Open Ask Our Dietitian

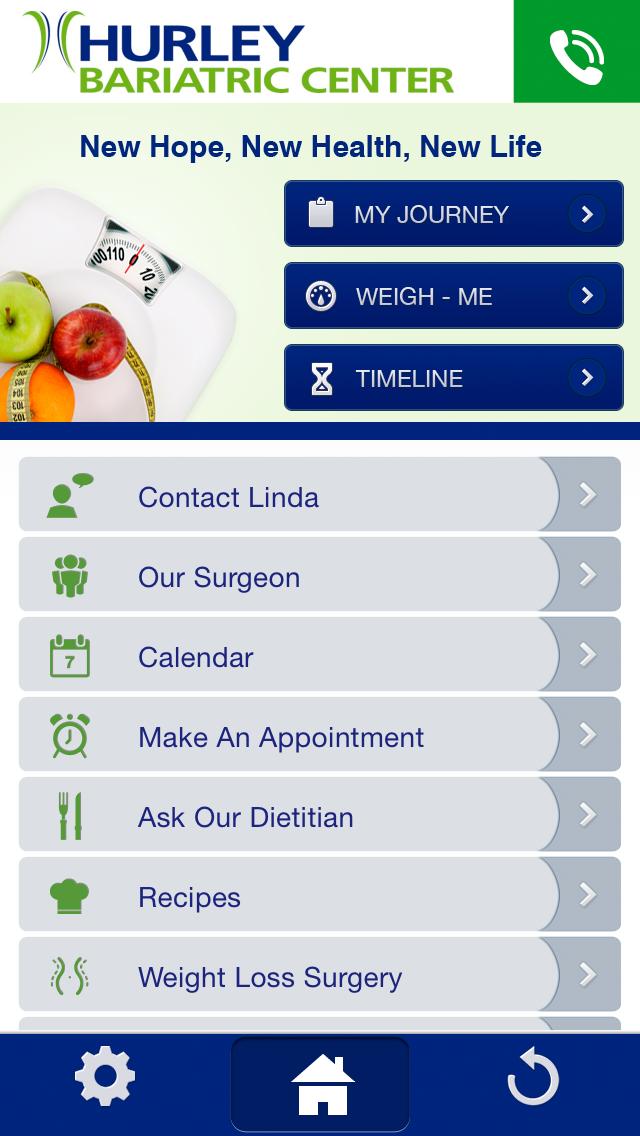click(319, 816)
